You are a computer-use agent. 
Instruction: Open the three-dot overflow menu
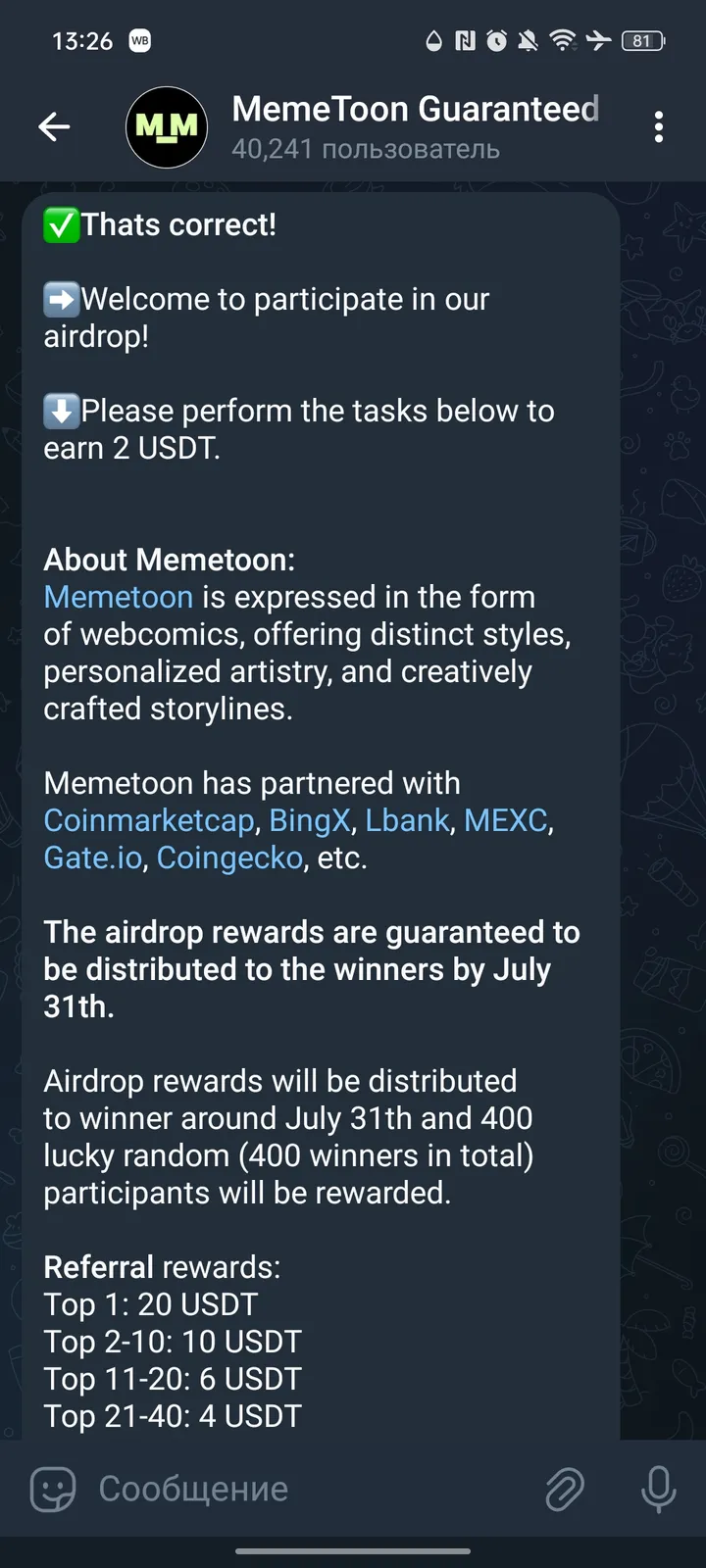658,127
